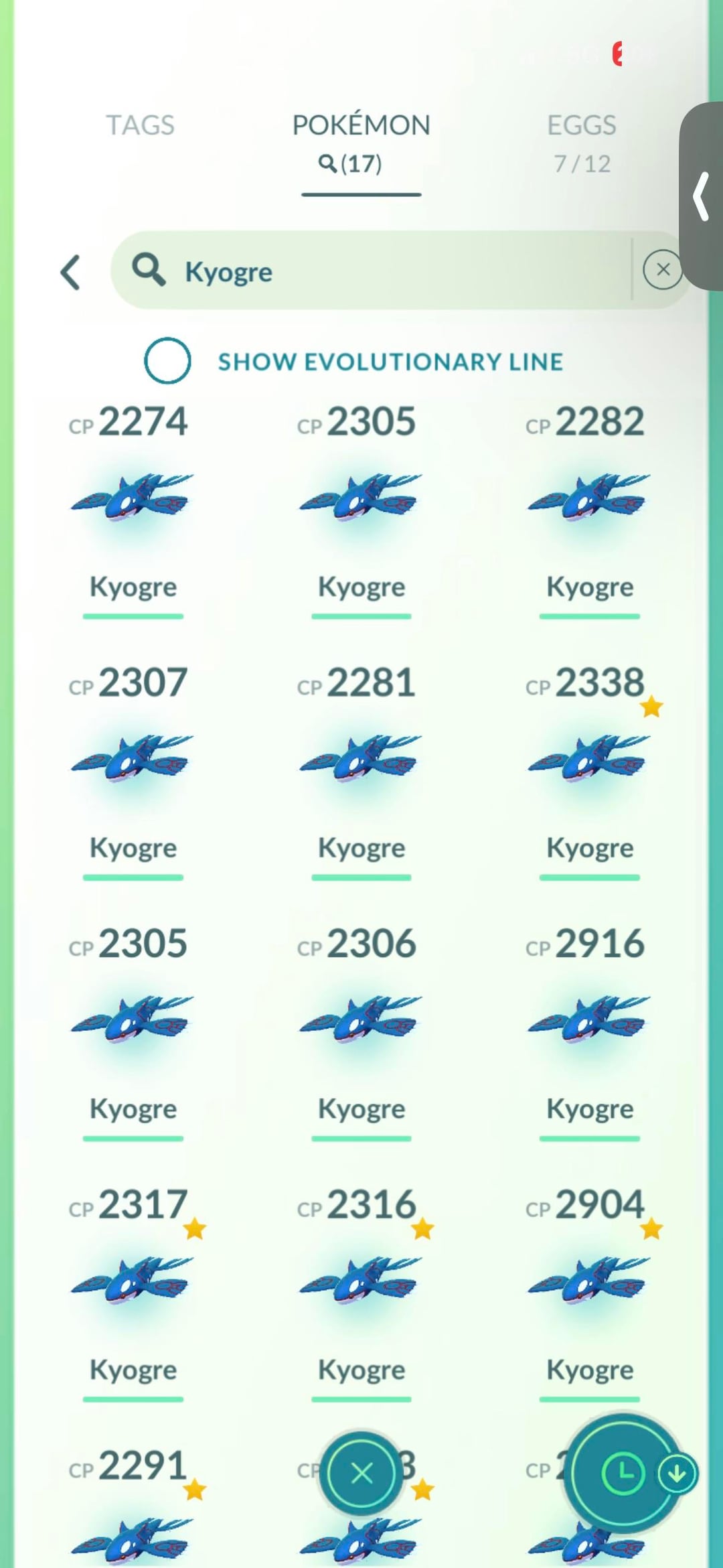View the starred Kyogre with CP 2291
The image size is (723, 1568).
(x=132, y=1534)
